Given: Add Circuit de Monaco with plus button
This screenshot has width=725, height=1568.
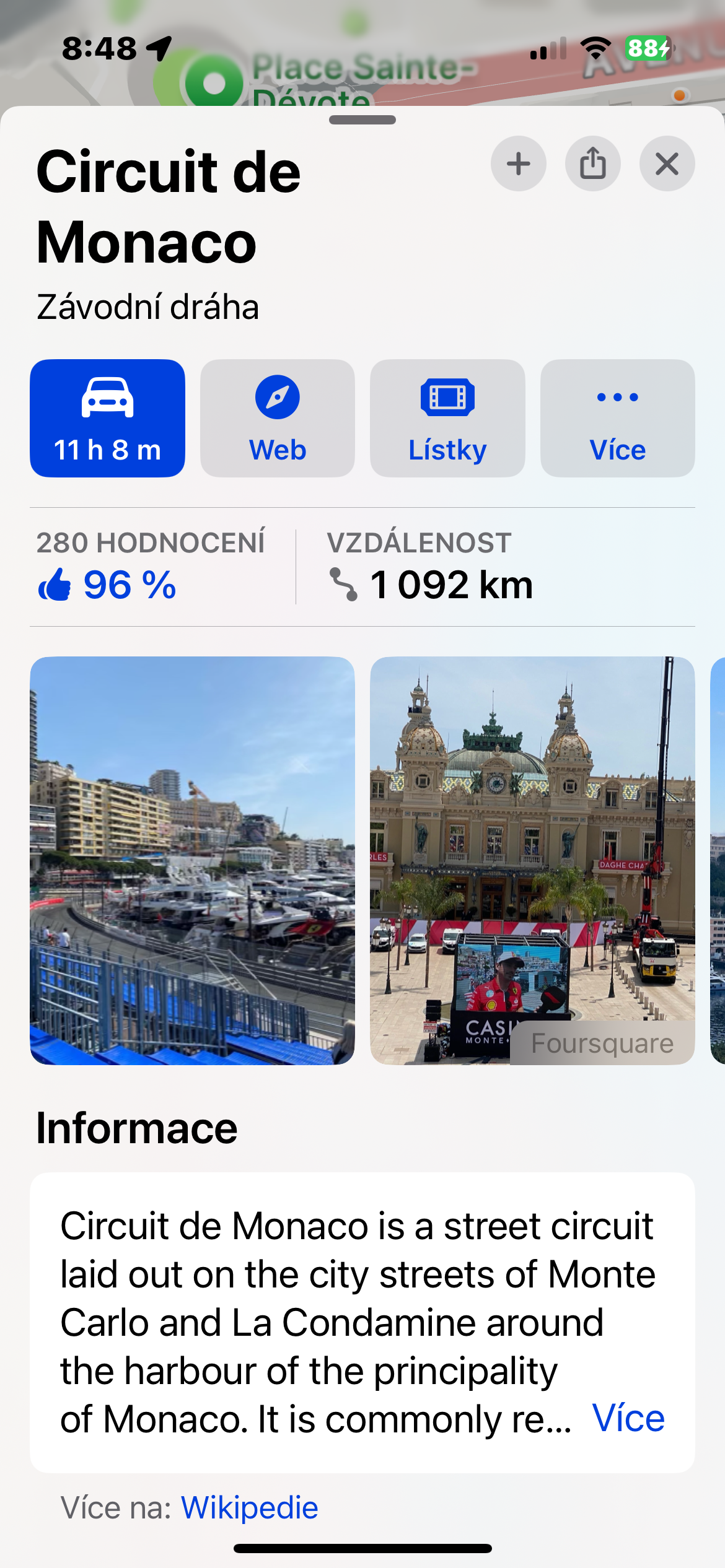Looking at the screenshot, I should pyautogui.click(x=518, y=164).
